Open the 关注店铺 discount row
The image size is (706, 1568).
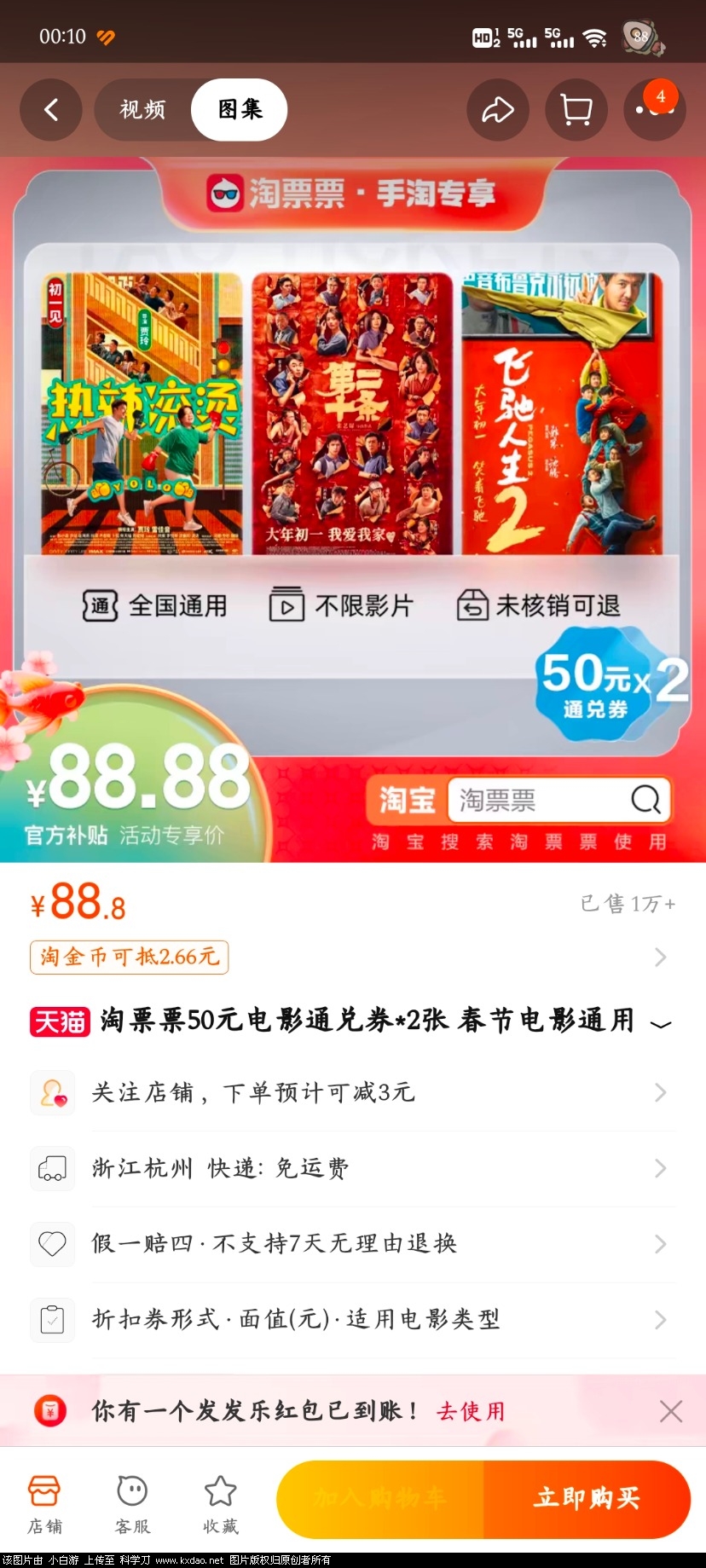(351, 1092)
